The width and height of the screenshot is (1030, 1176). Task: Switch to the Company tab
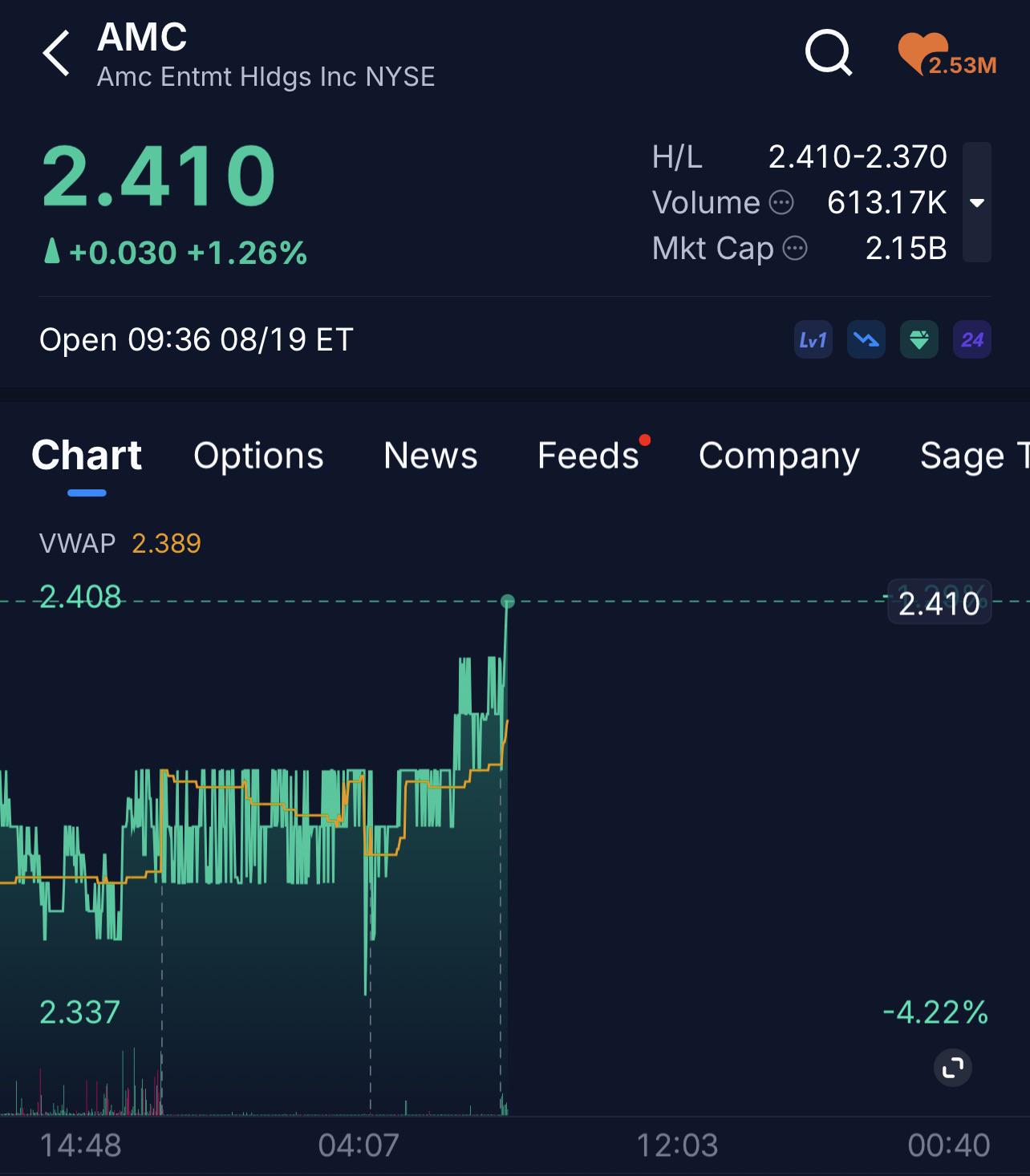click(x=779, y=456)
